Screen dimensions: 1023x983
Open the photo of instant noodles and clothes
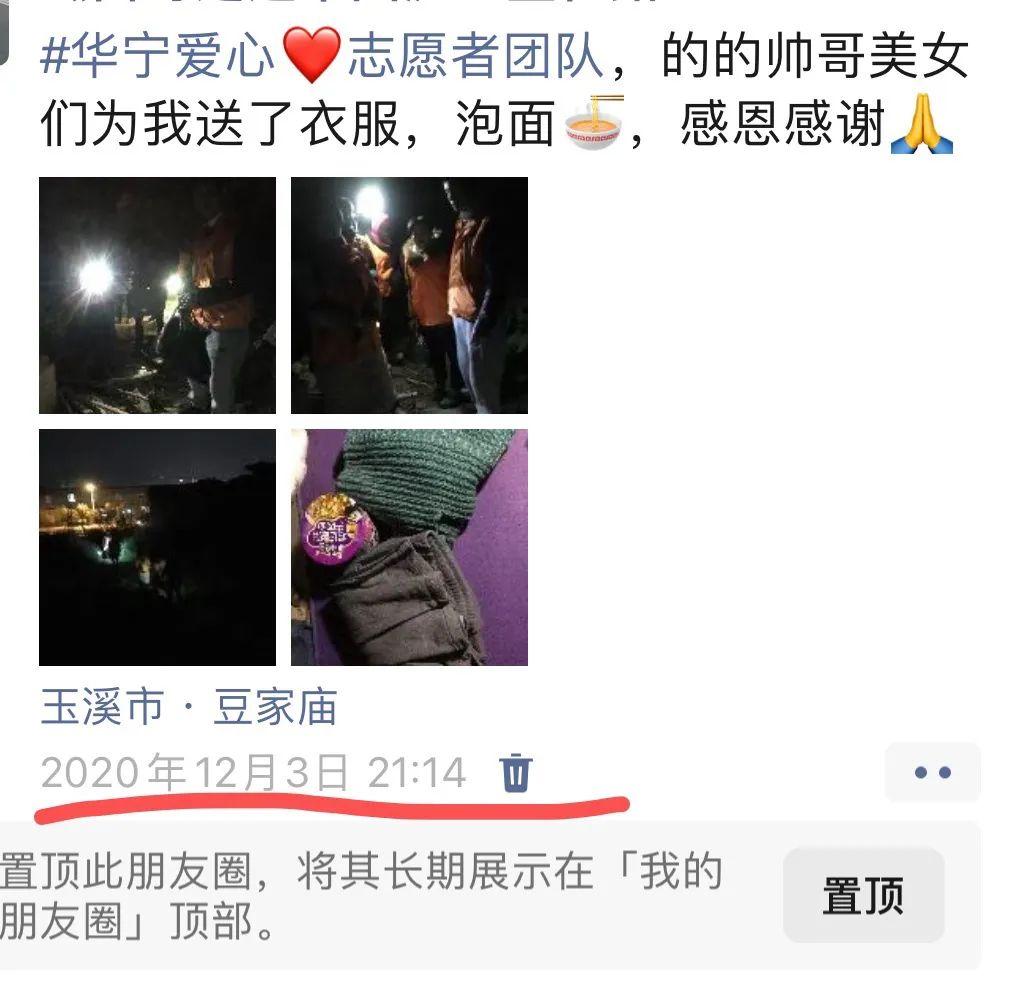(x=409, y=547)
